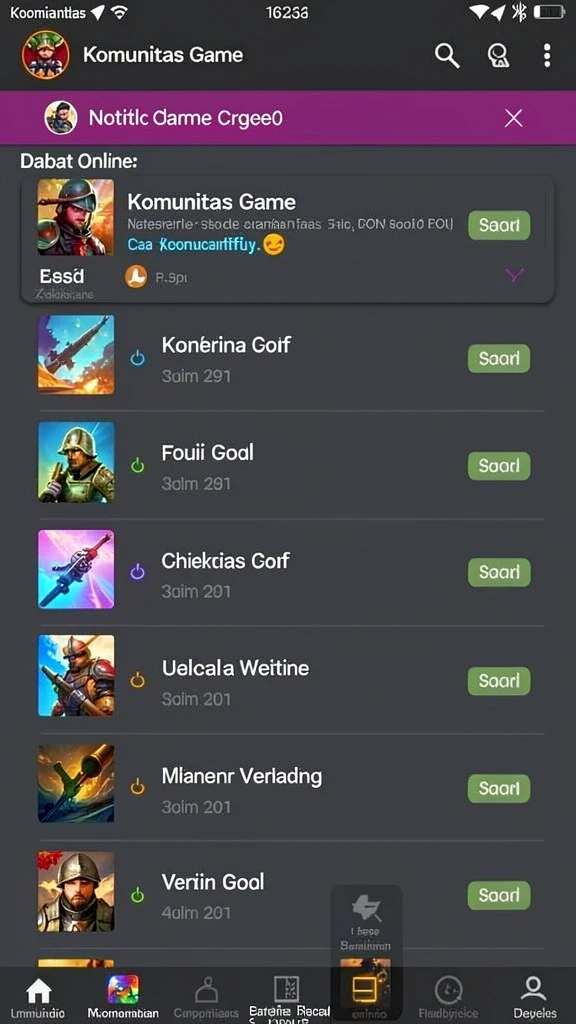This screenshot has width=576, height=1024.
Task: Open the Uelcala Weitine row
Action: (x=291, y=679)
